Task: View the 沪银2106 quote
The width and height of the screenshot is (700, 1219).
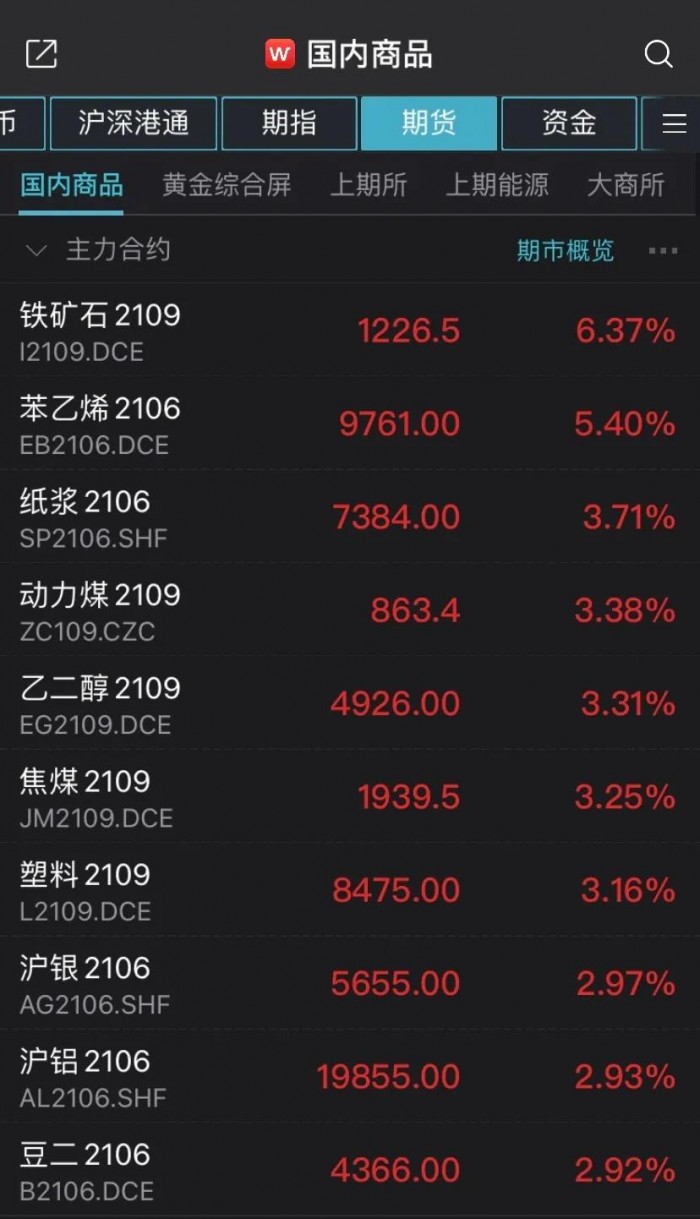Action: [350, 983]
